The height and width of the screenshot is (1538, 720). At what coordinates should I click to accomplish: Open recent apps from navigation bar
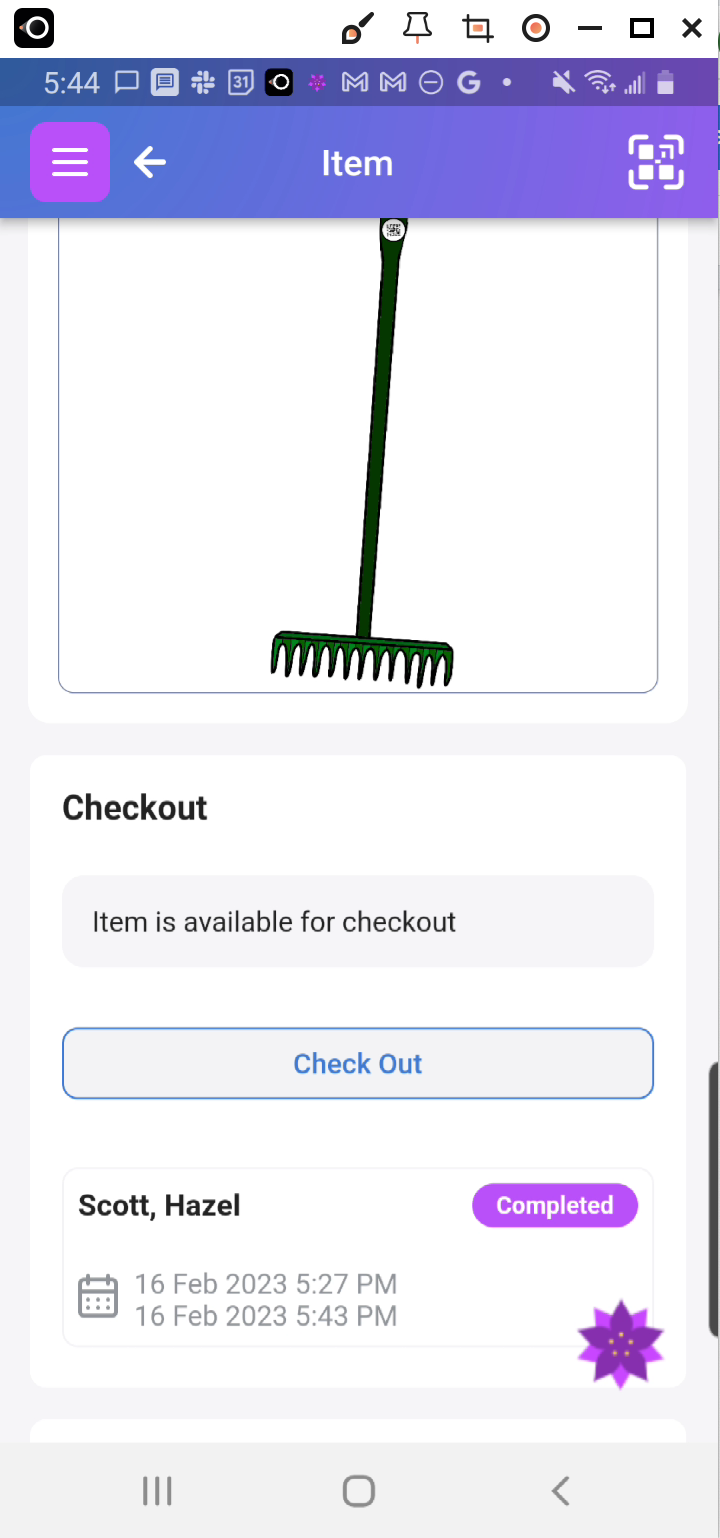tap(157, 1491)
